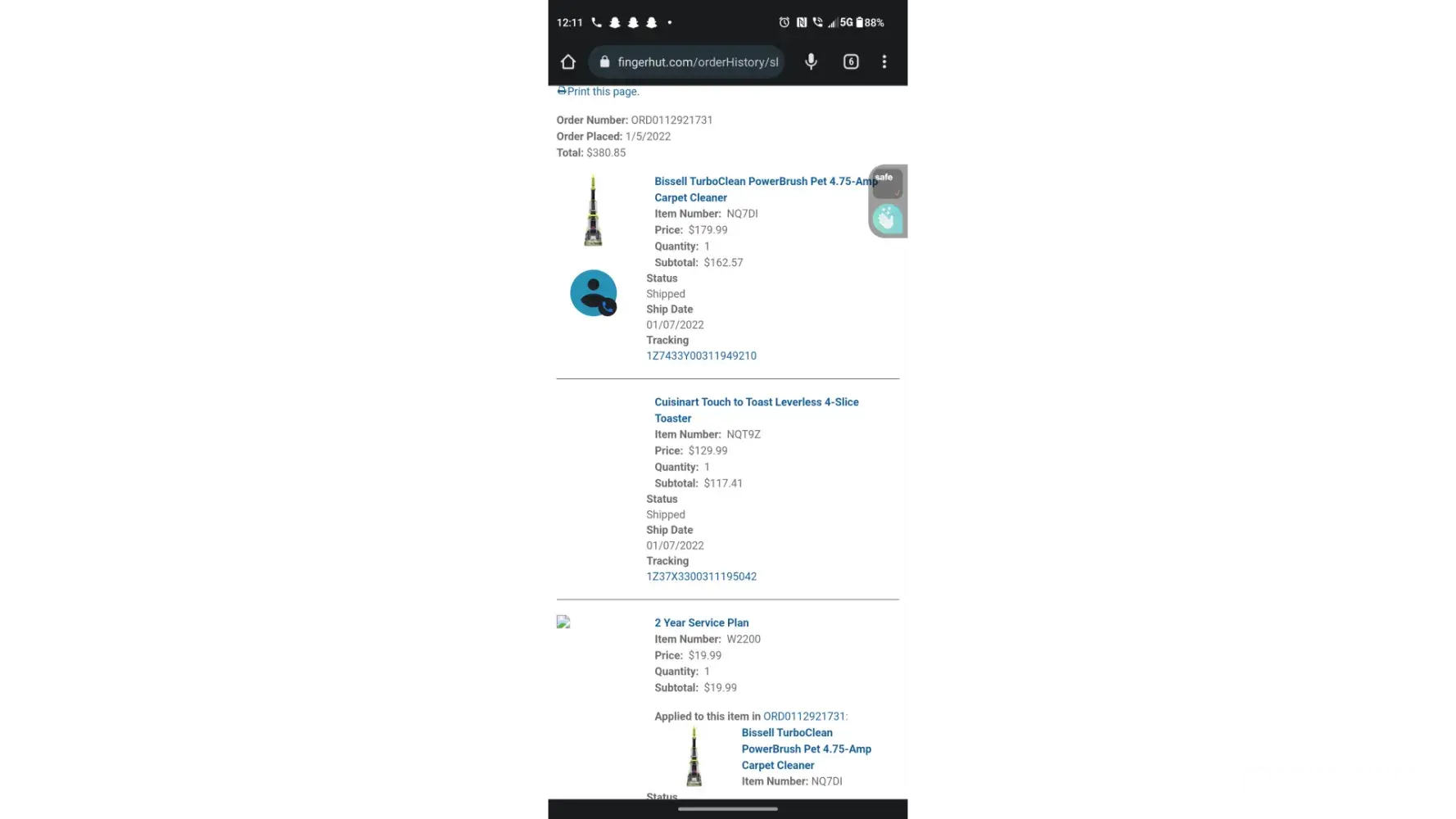The height and width of the screenshot is (819, 1456).
Task: Tap the fingerhut.com address bar
Action: (696, 62)
